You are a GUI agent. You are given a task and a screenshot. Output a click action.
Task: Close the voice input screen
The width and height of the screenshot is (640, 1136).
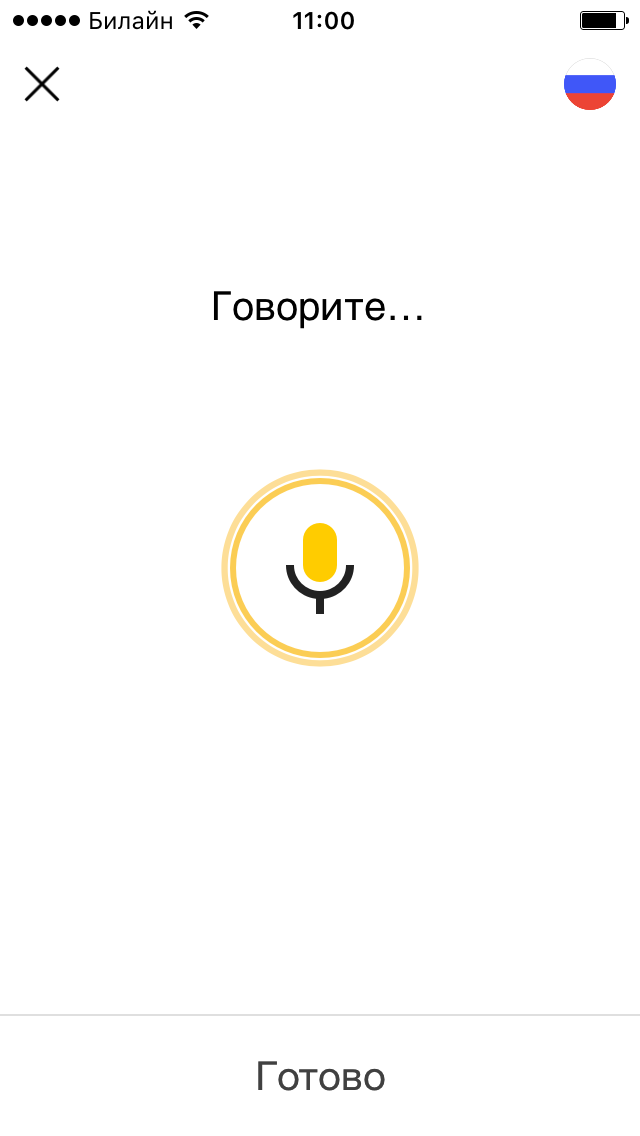(x=42, y=84)
